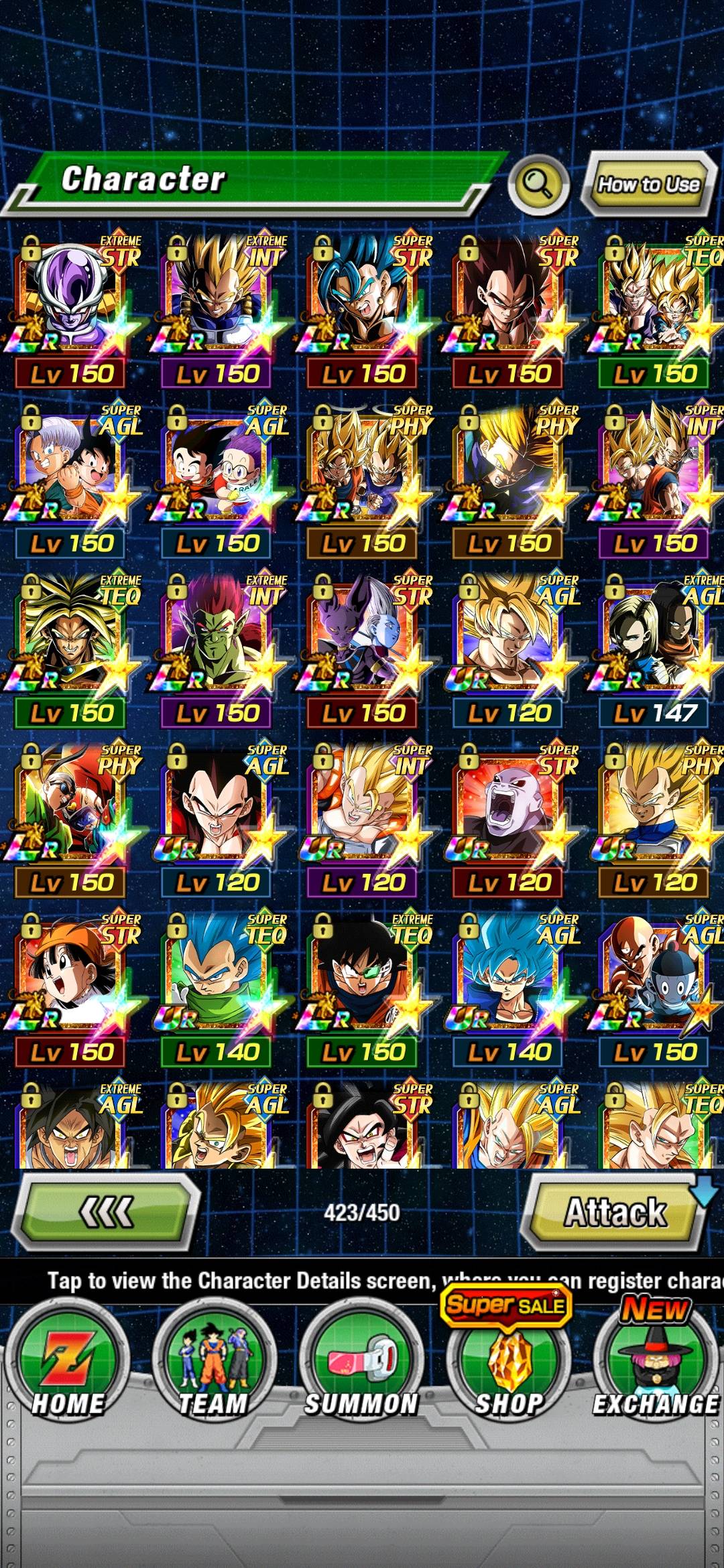Open the character search magnifier
Image resolution: width=724 pixels, height=1568 pixels.
[538, 183]
